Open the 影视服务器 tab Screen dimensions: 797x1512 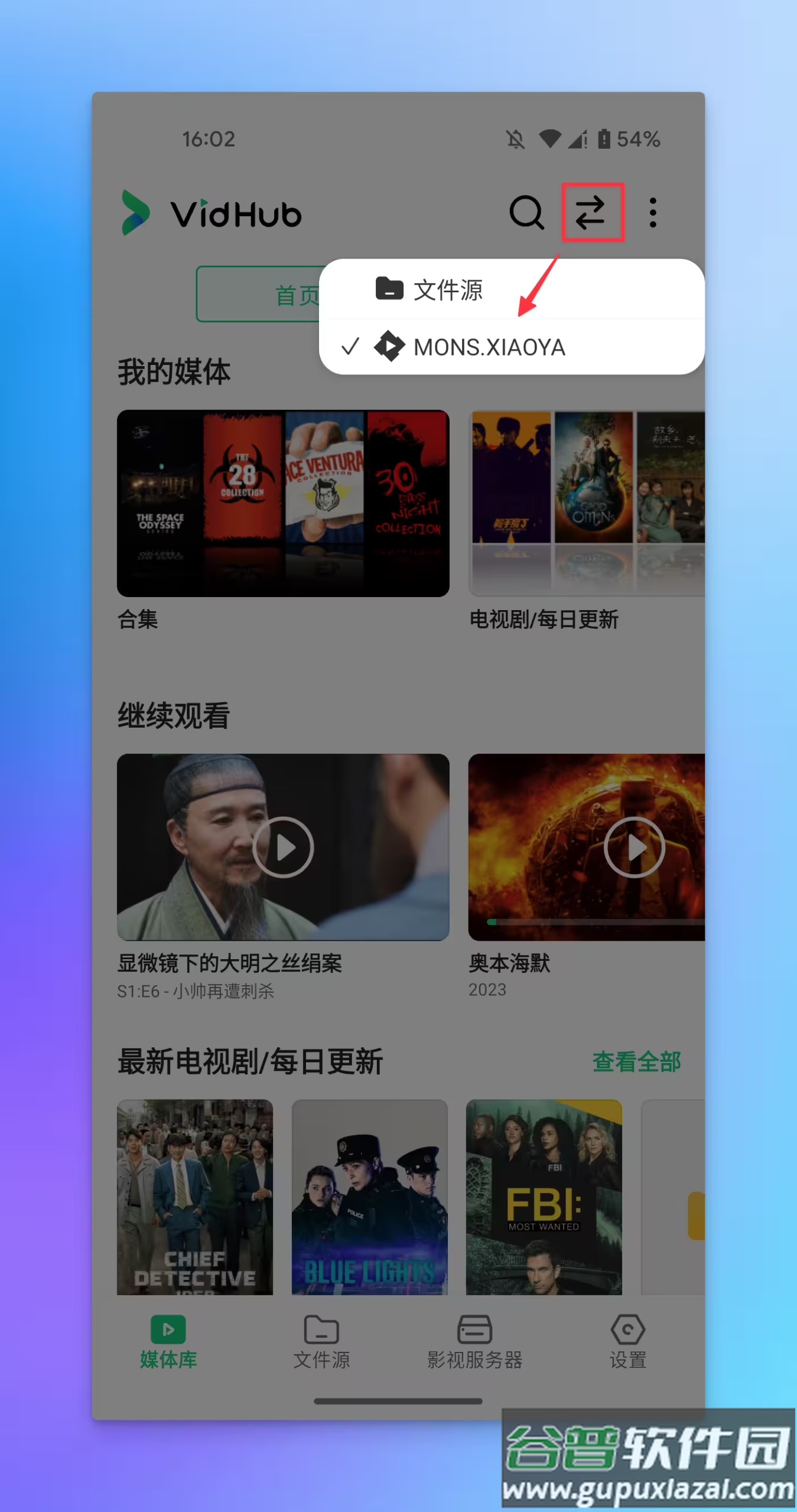[x=474, y=1342]
